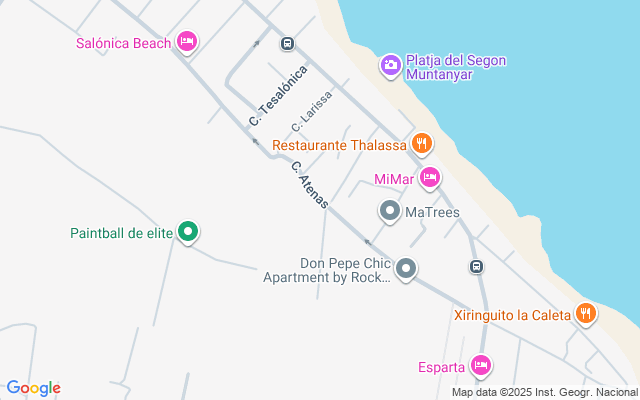
Task: View Don Pepe Chic Apartment pin
Action: [406, 269]
